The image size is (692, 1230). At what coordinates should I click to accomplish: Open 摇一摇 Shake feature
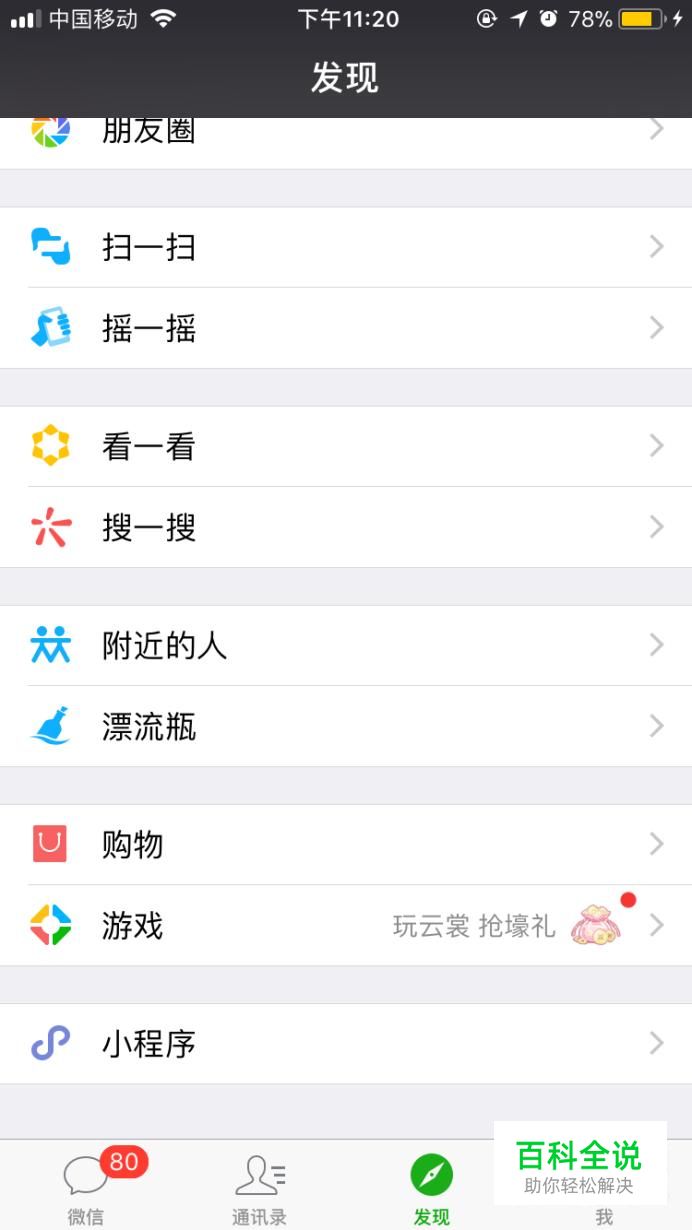pyautogui.click(x=346, y=328)
